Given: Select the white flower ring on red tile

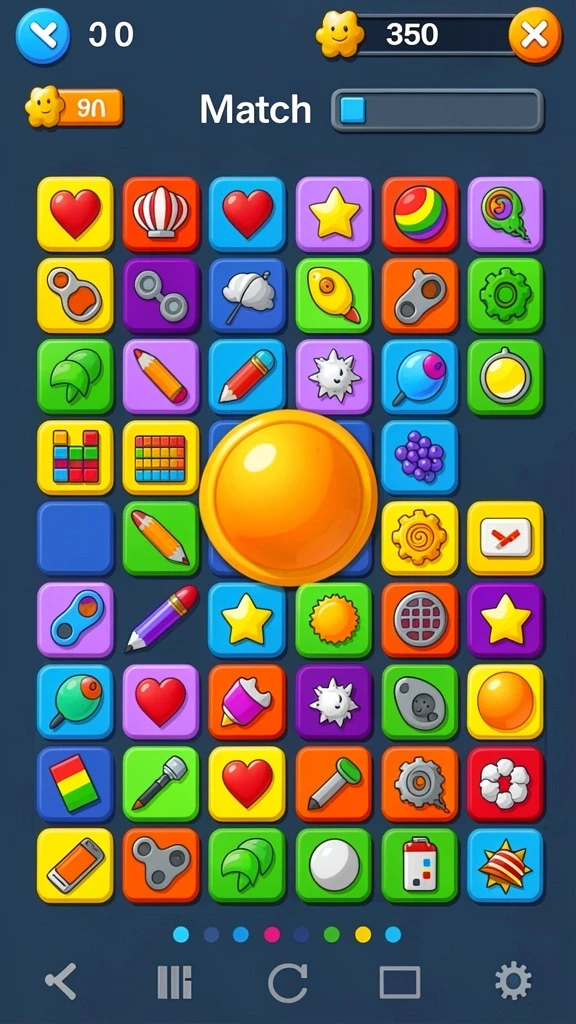Looking at the screenshot, I should [505, 784].
